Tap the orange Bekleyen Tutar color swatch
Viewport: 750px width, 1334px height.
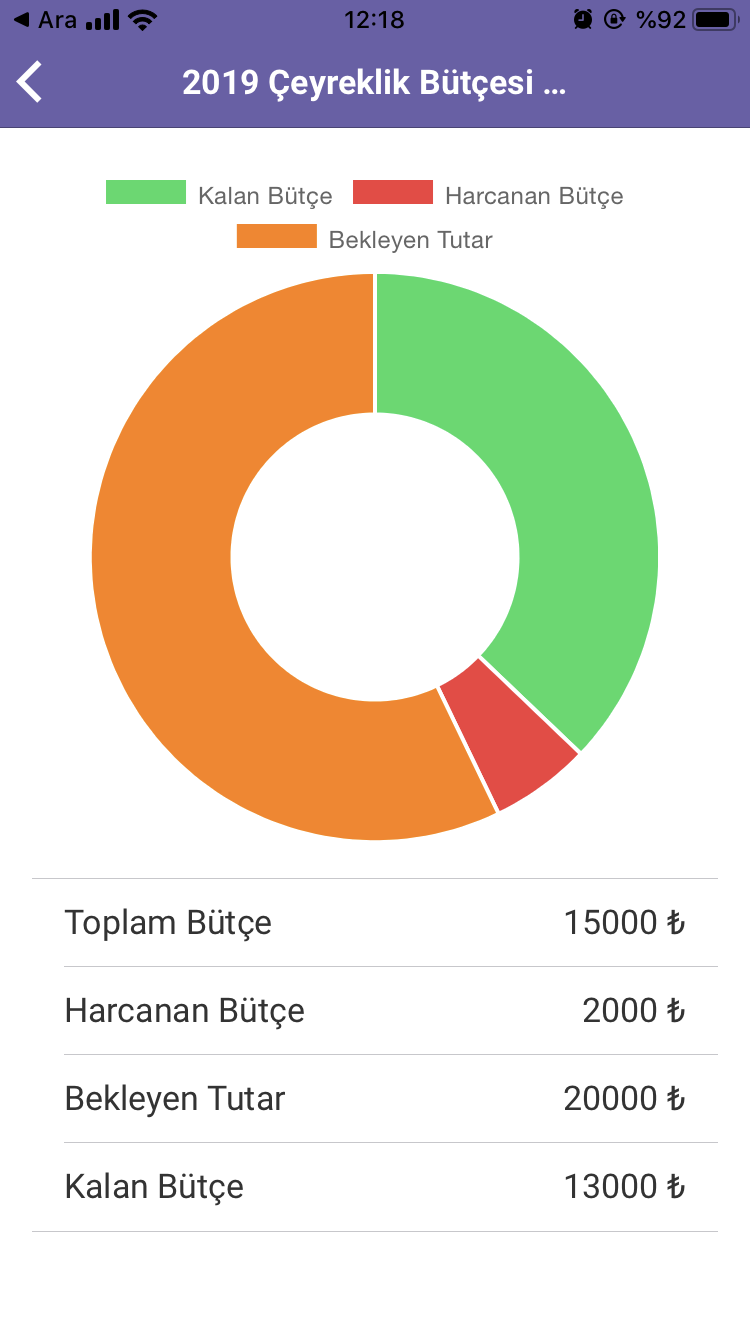tap(277, 238)
